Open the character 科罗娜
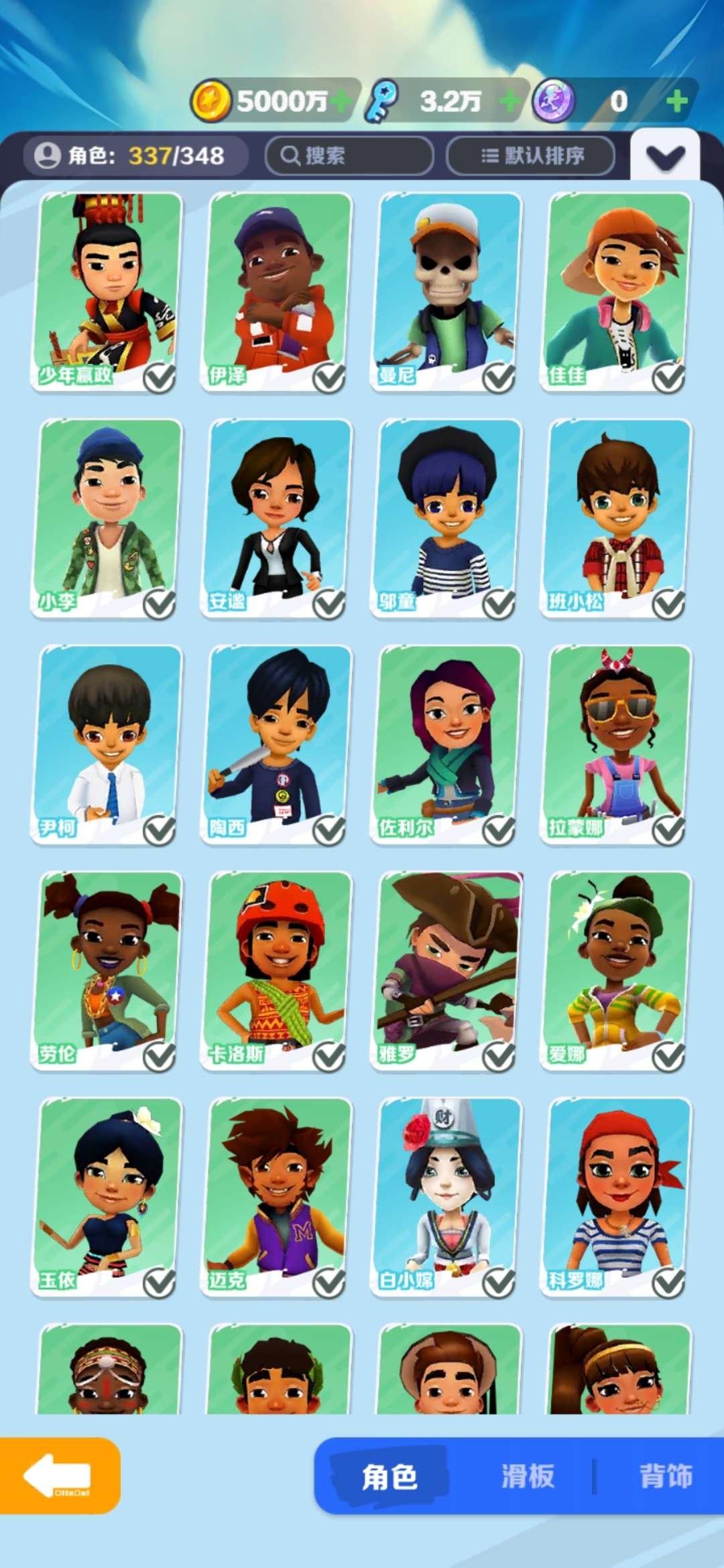This screenshot has height=1568, width=724. 616,1196
